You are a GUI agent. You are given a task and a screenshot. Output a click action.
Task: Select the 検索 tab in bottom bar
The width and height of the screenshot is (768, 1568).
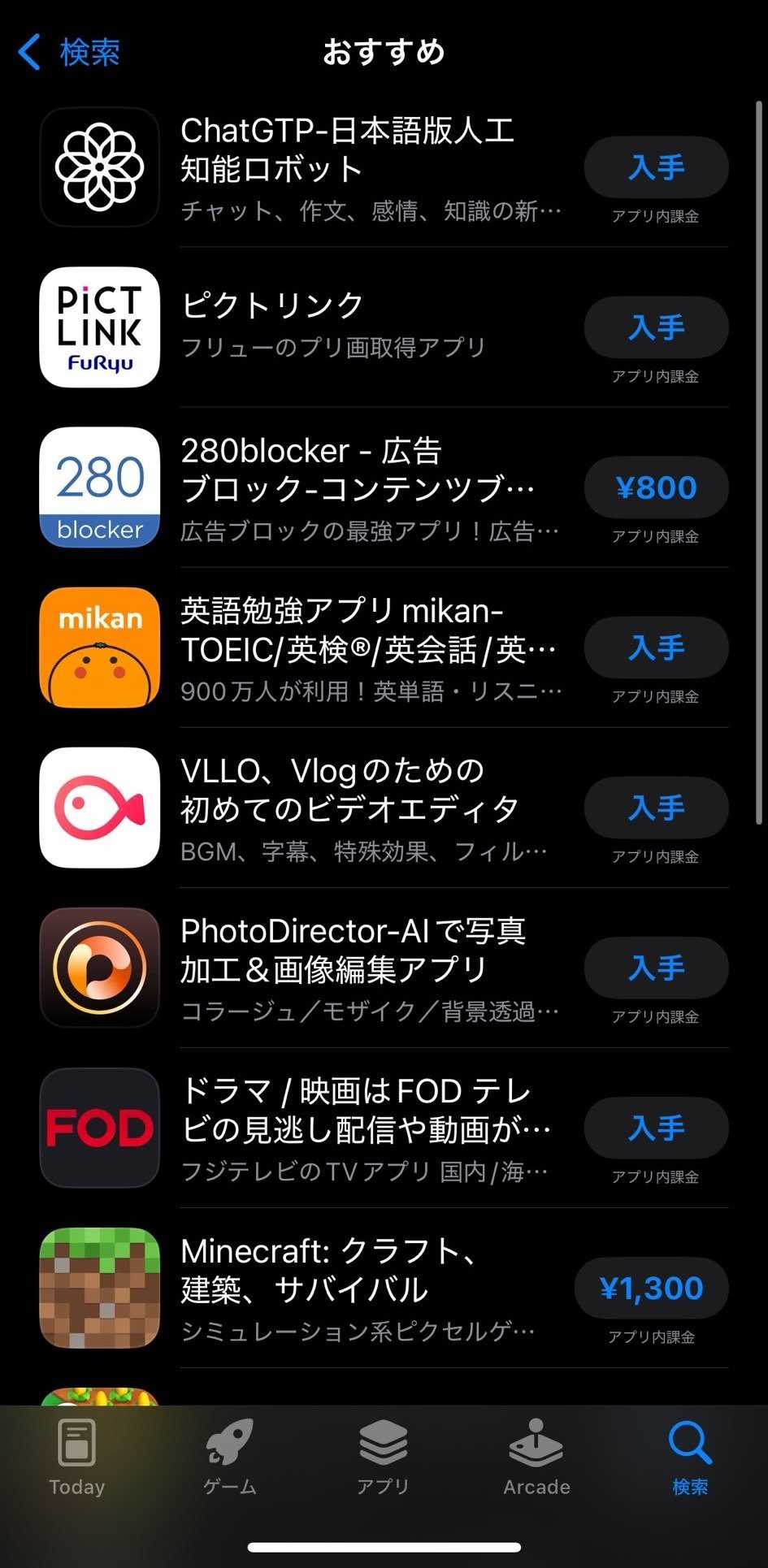[690, 1458]
